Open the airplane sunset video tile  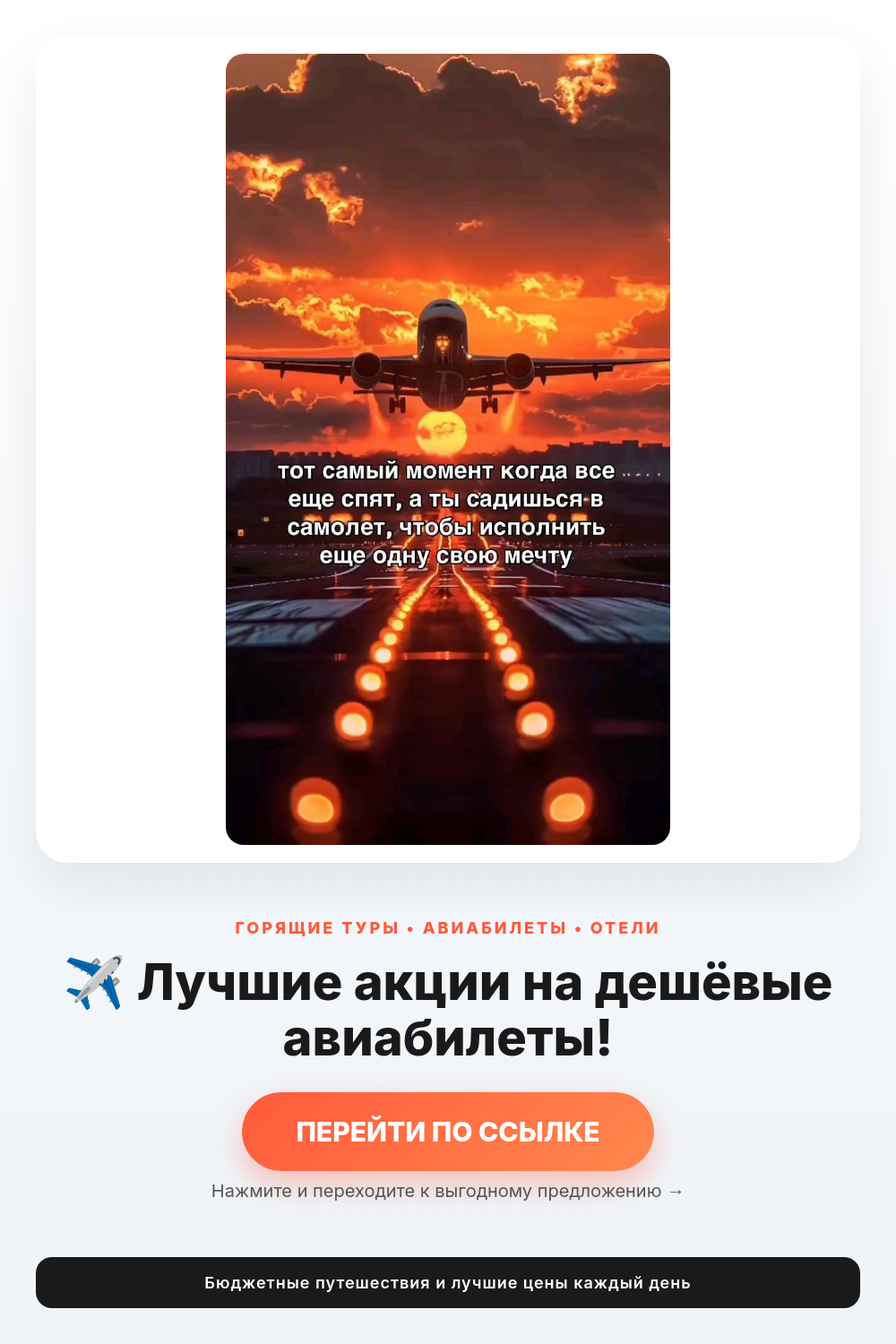[448, 449]
